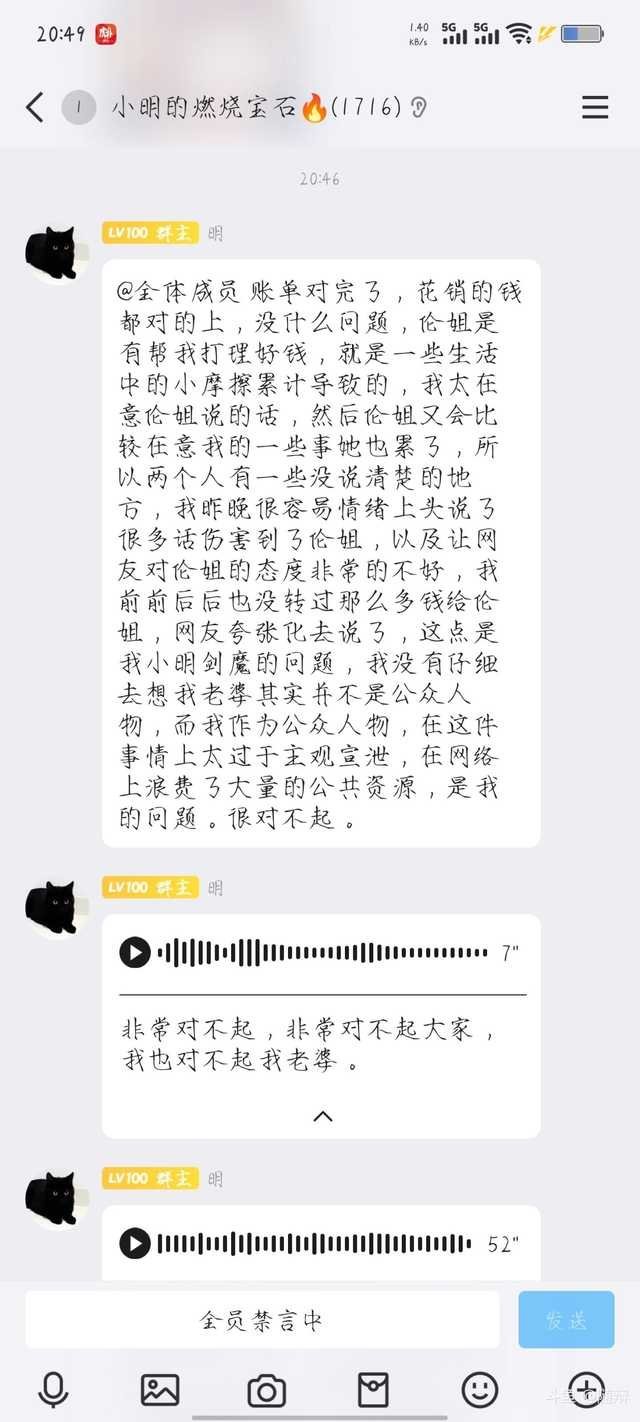Tap the 全员禁言中 message input field
640x1422 pixels.
262,1319
